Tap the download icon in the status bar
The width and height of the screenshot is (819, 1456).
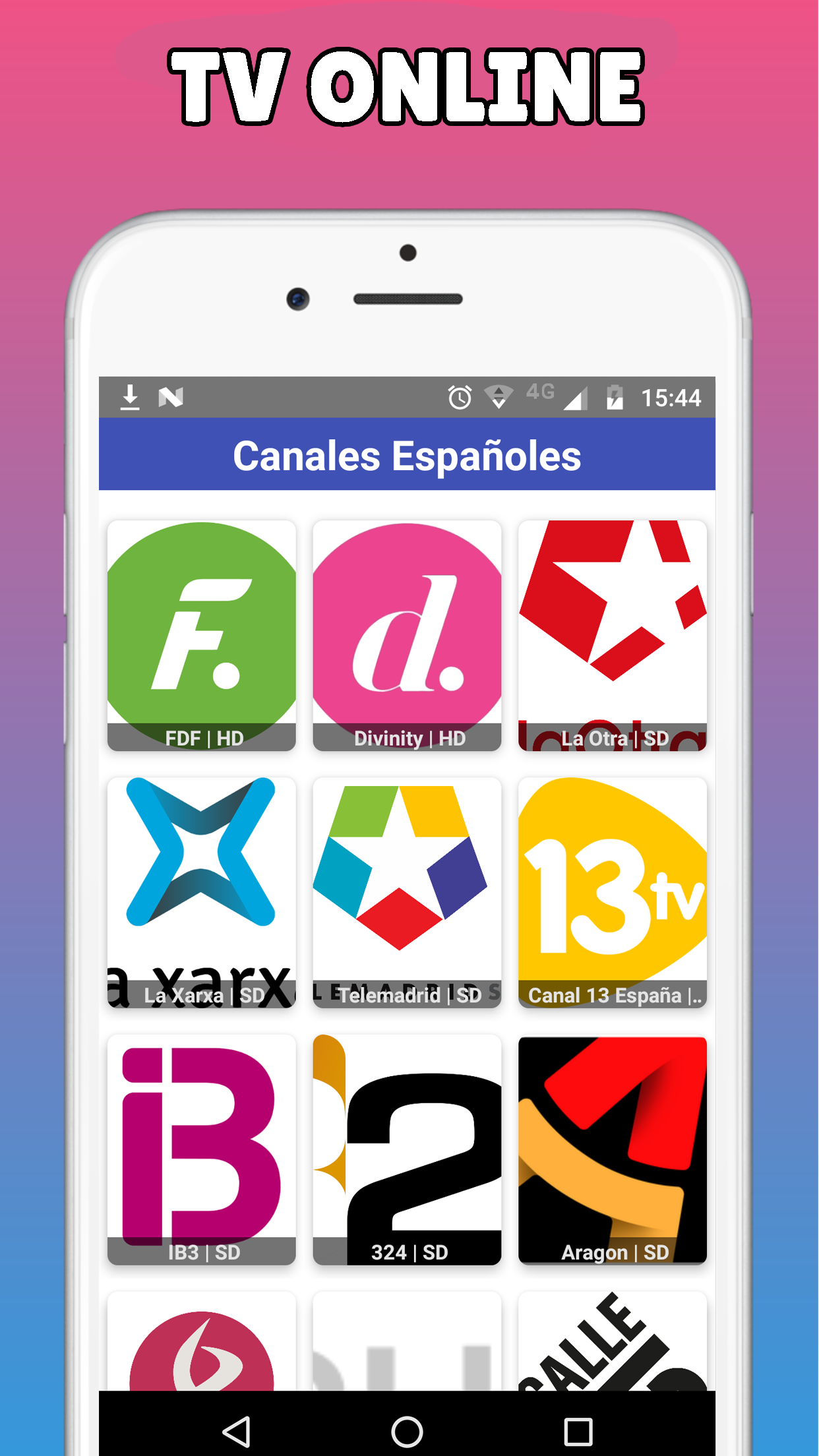(x=129, y=396)
